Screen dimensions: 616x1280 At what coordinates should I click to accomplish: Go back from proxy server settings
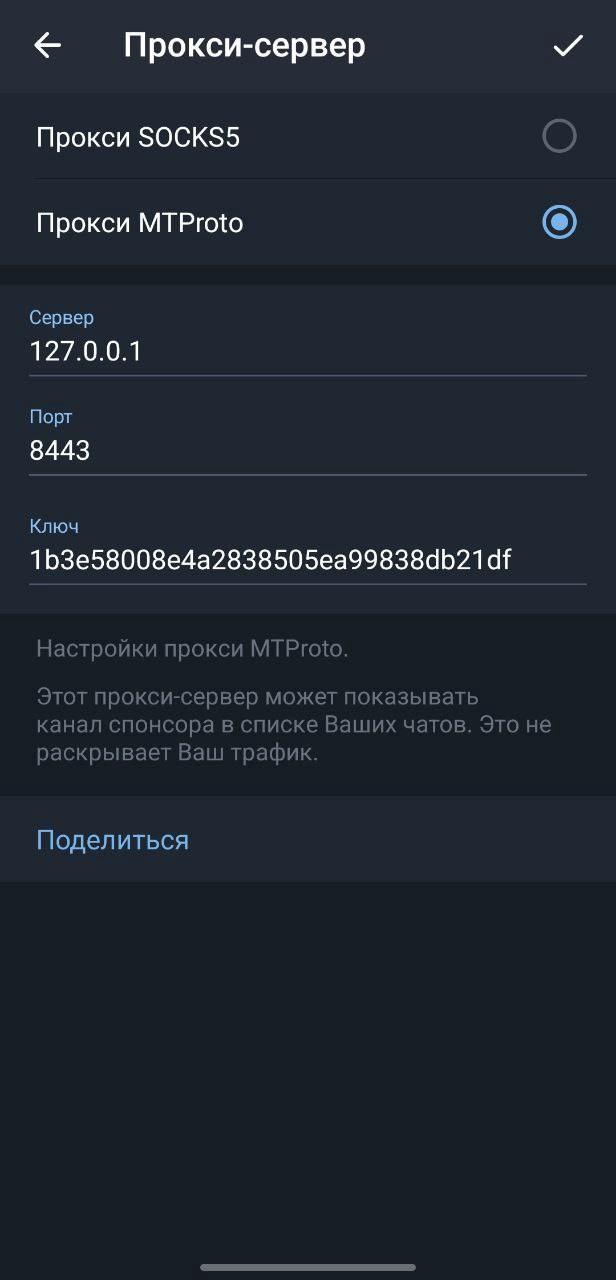pyautogui.click(x=47, y=46)
